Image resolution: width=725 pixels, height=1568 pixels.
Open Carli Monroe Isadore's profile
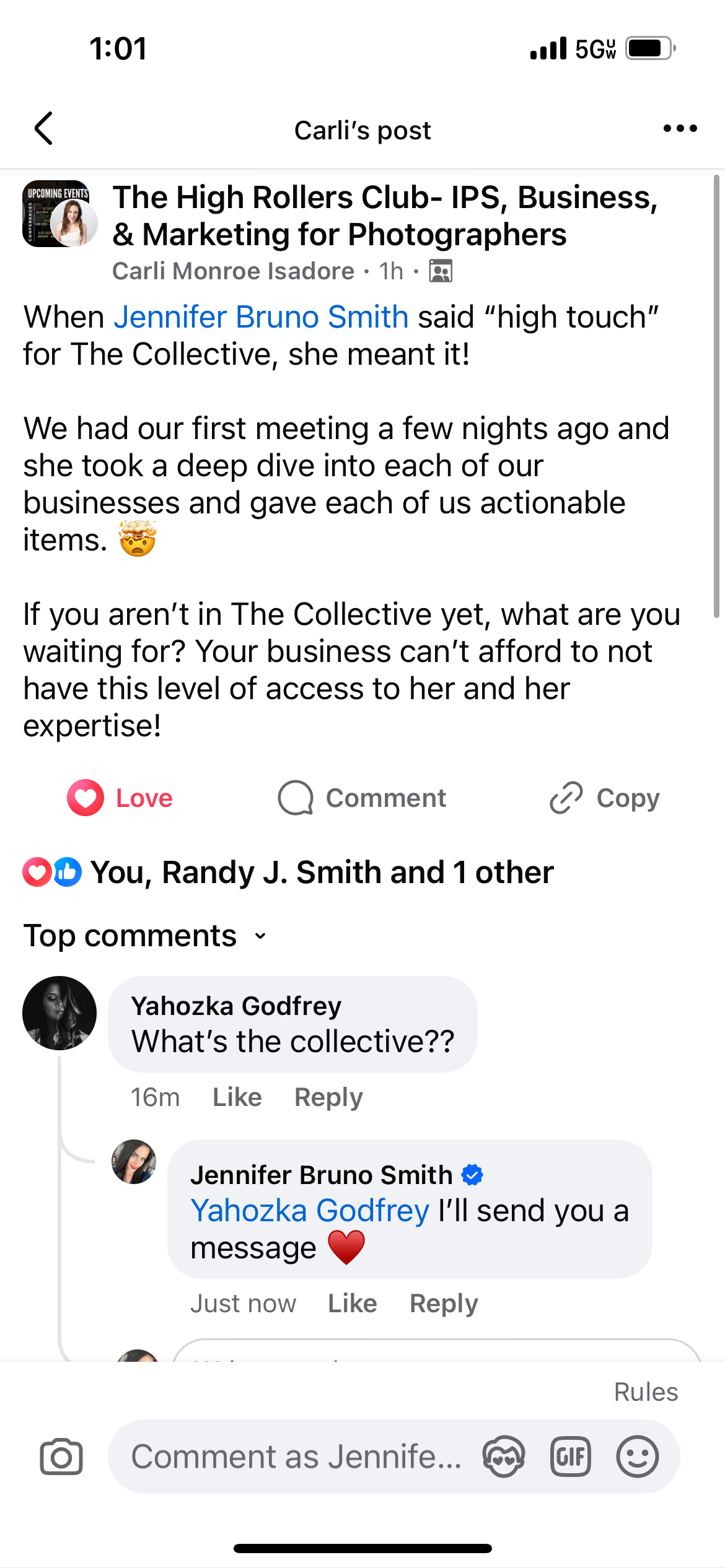[x=233, y=271]
